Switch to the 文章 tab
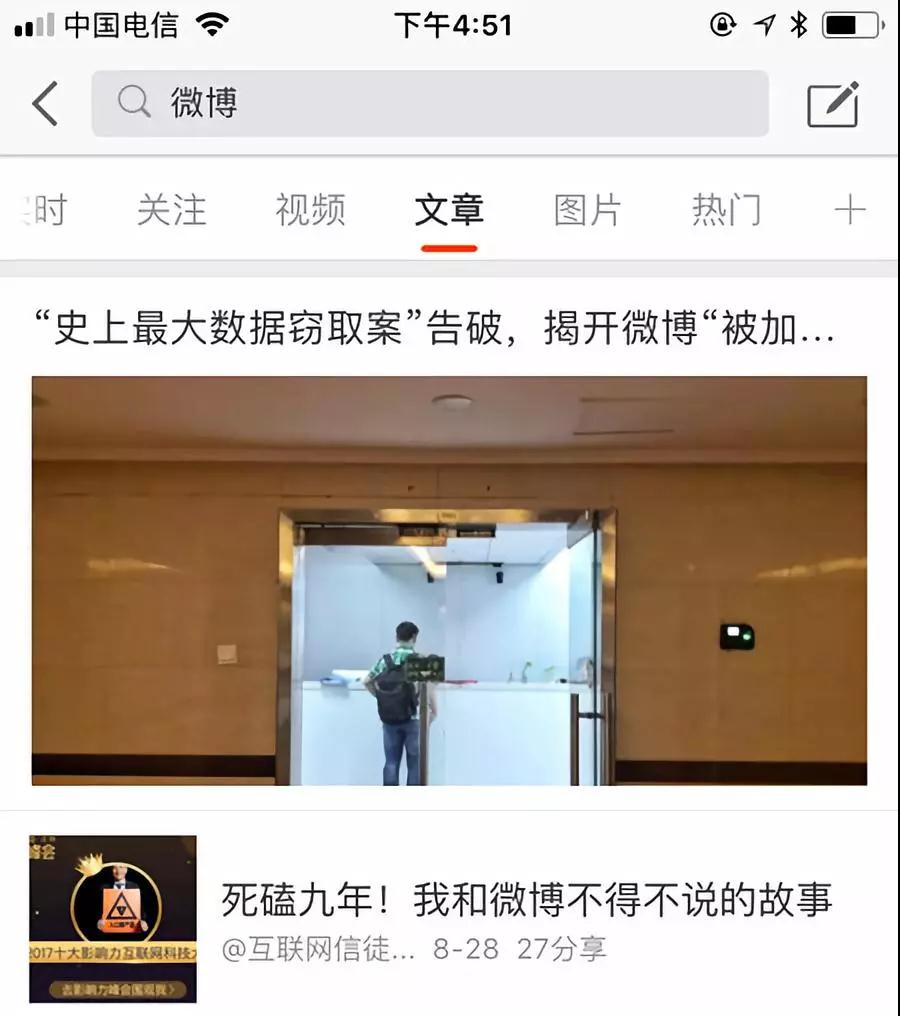The height and width of the screenshot is (1016, 900). pyautogui.click(x=447, y=209)
